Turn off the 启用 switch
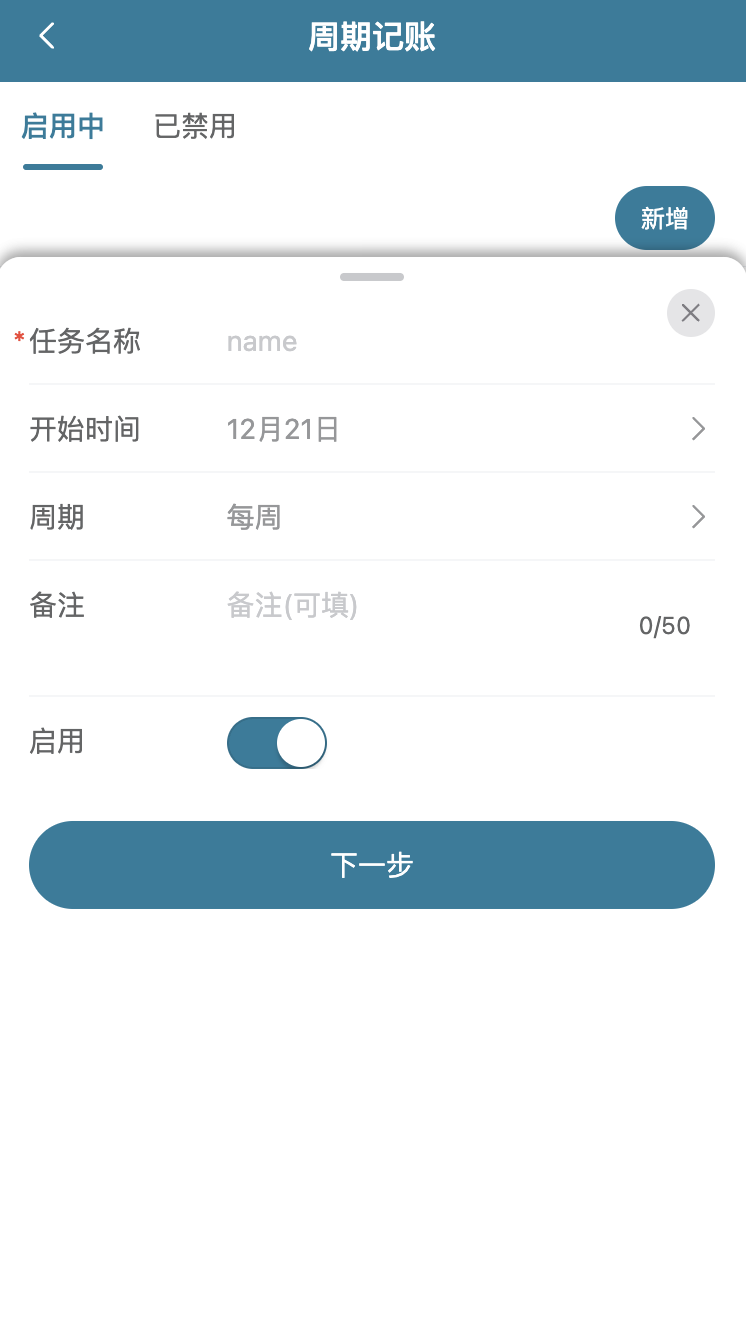This screenshot has height=1318, width=746. (x=277, y=743)
